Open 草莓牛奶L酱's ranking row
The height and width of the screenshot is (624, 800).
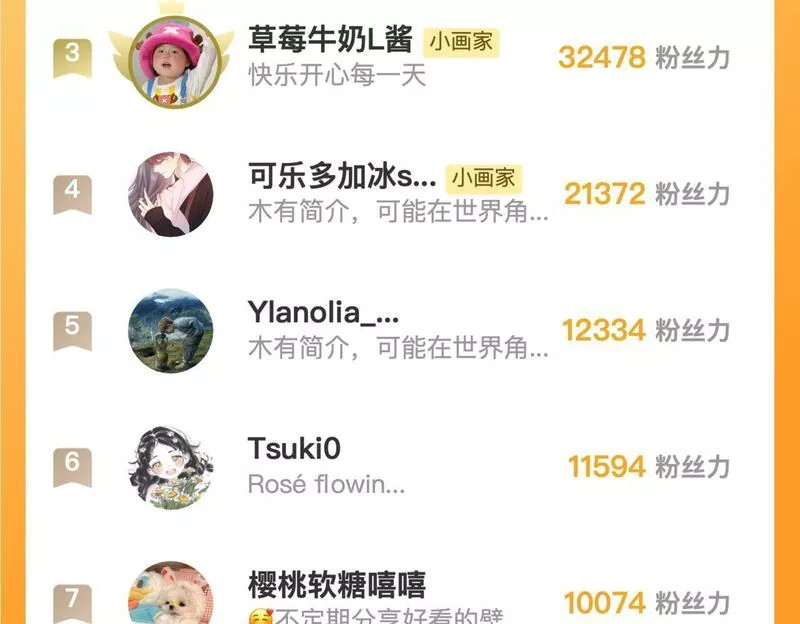pyautogui.click(x=400, y=58)
